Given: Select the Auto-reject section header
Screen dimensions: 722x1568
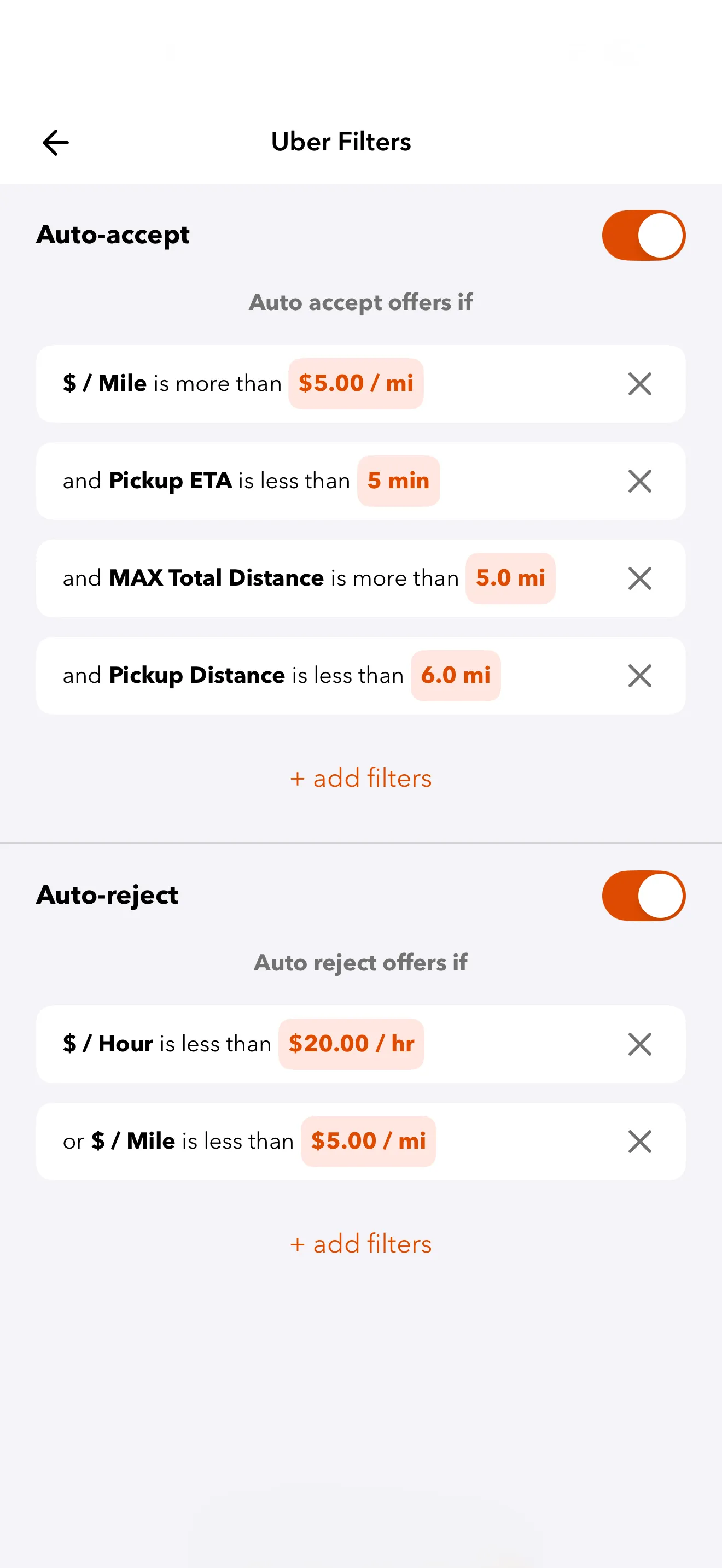Looking at the screenshot, I should (x=107, y=896).
